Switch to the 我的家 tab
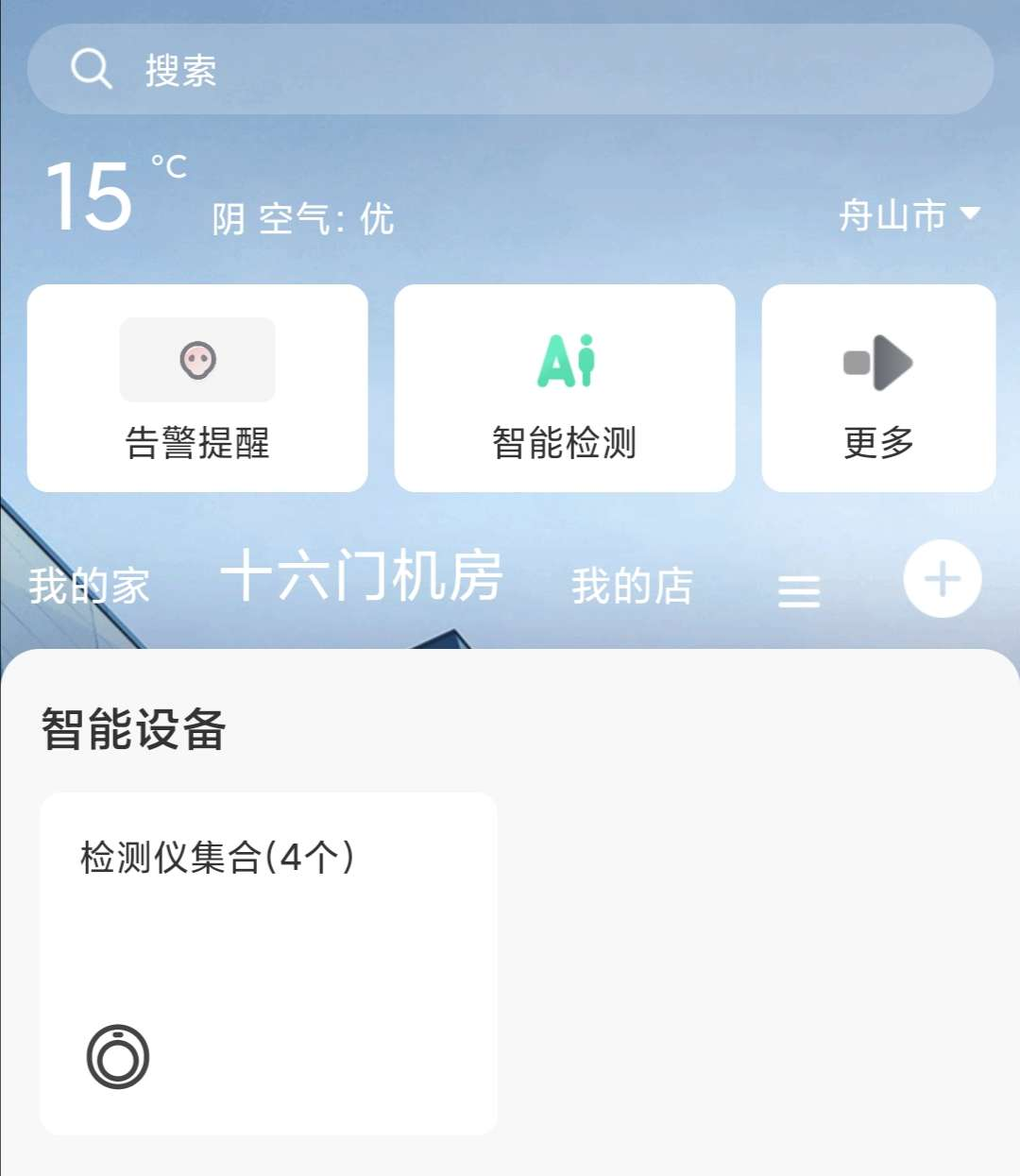 pos(89,586)
